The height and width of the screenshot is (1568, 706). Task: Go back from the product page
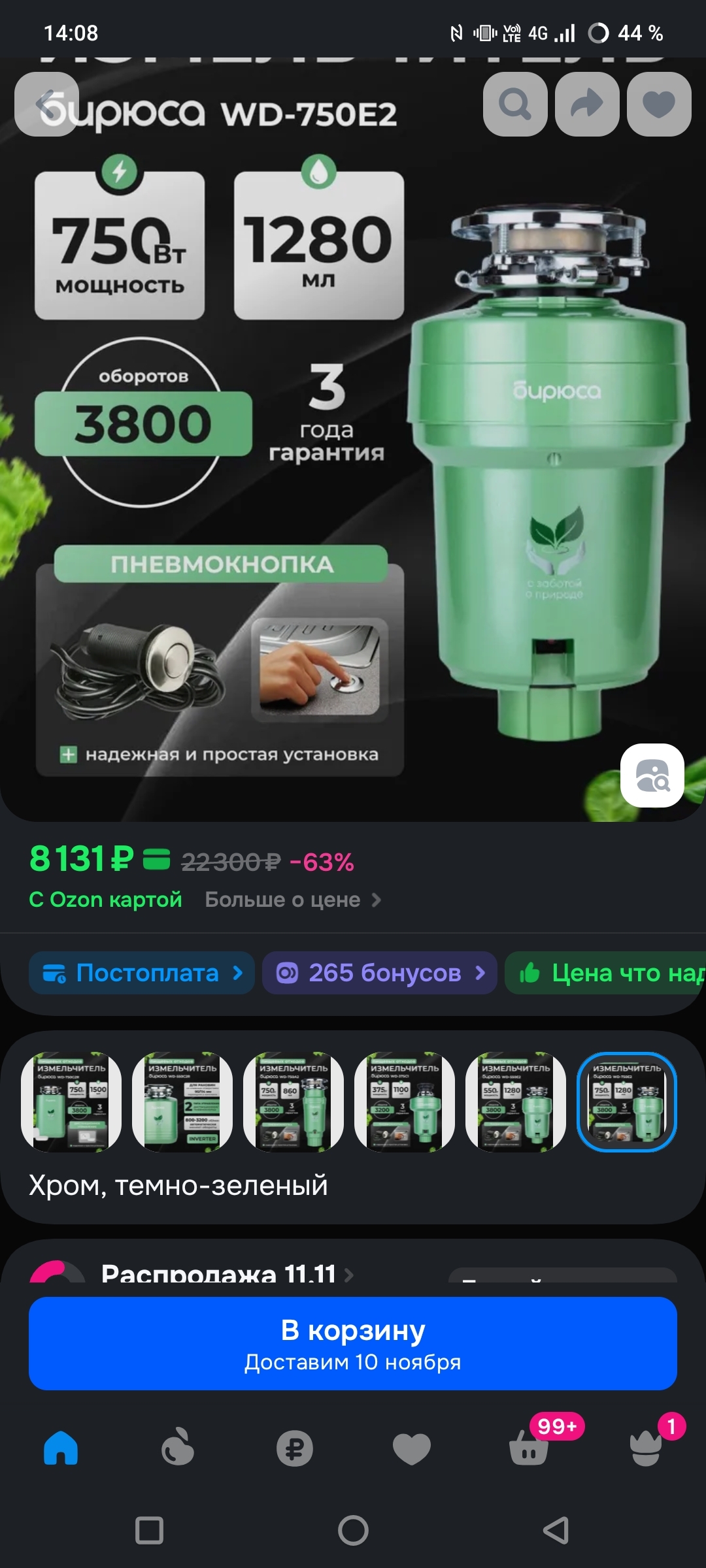click(x=46, y=104)
